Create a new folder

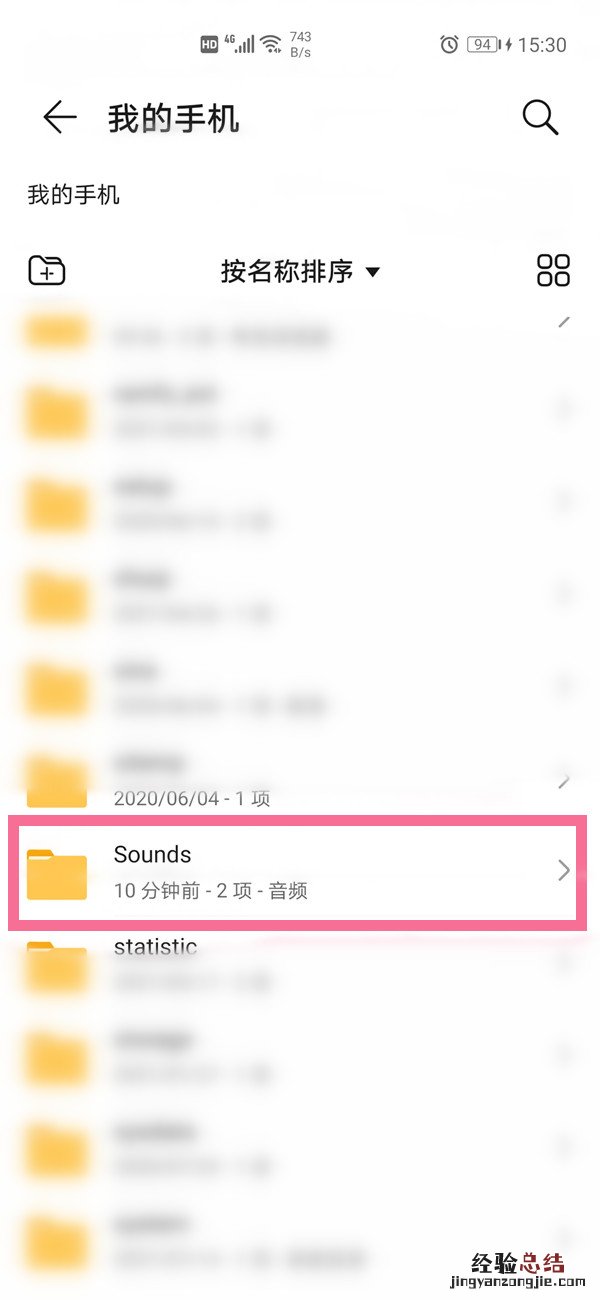pyautogui.click(x=47, y=271)
